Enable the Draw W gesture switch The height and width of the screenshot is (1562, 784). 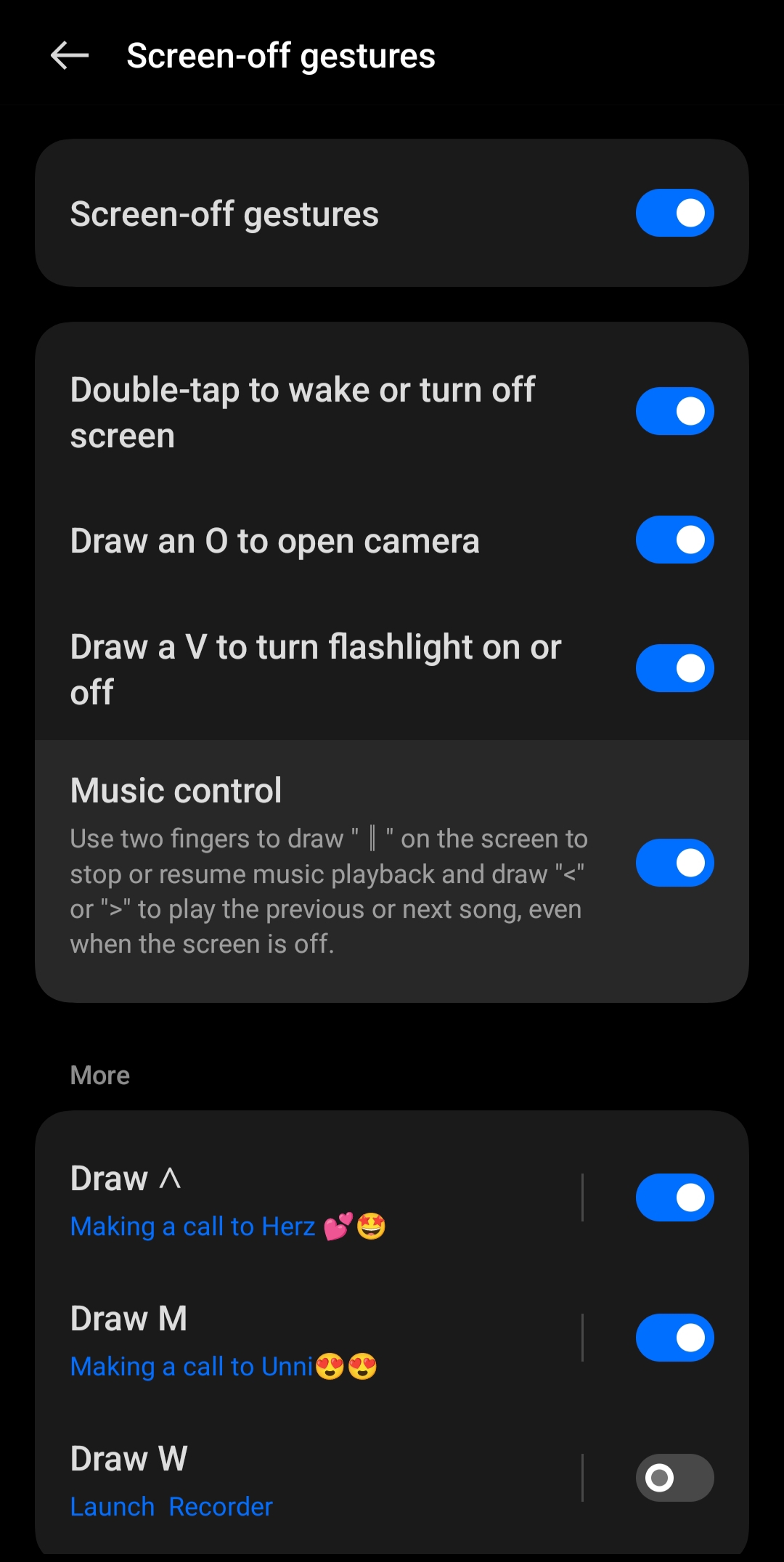[x=674, y=1478]
